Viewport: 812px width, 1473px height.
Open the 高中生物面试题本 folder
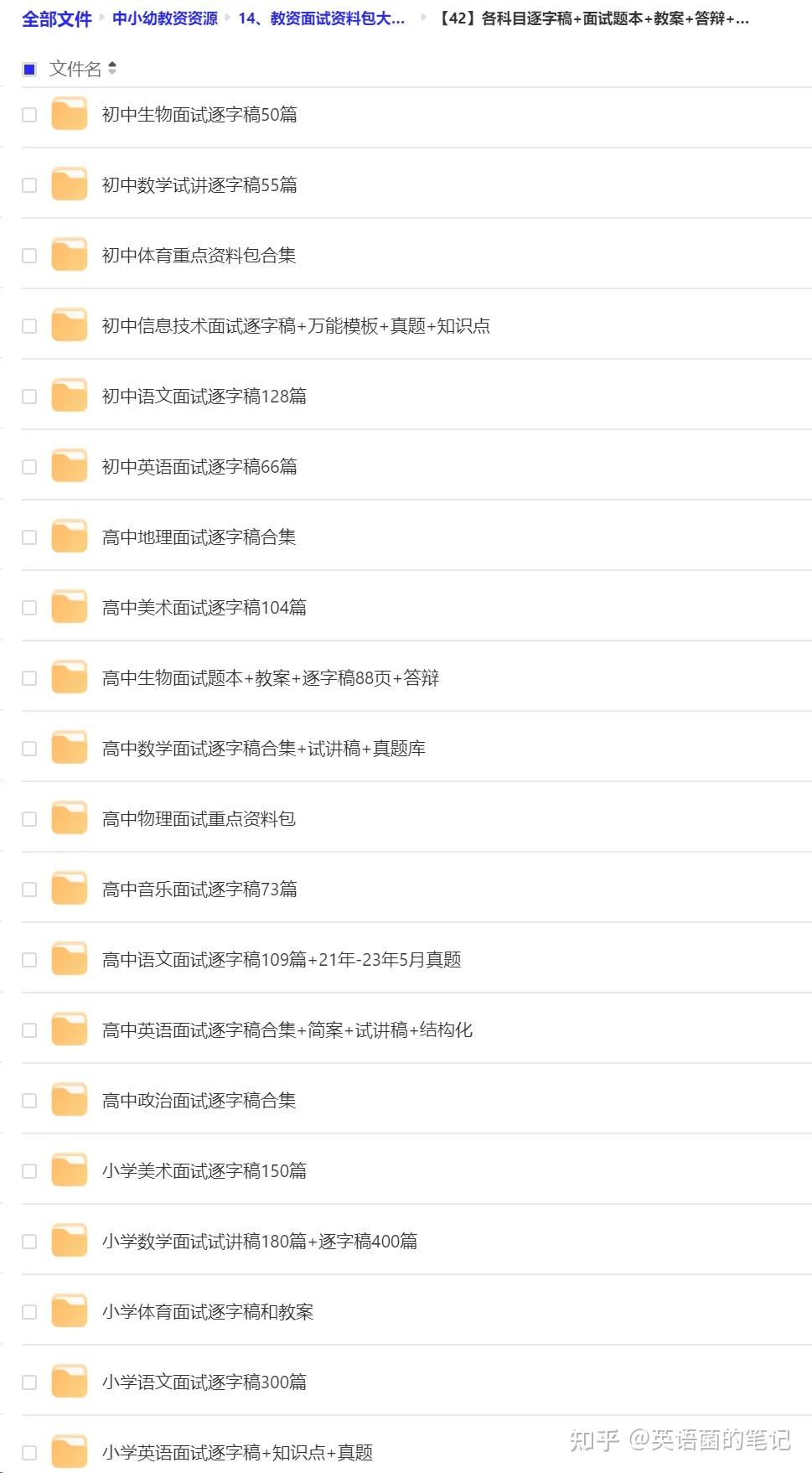point(270,678)
